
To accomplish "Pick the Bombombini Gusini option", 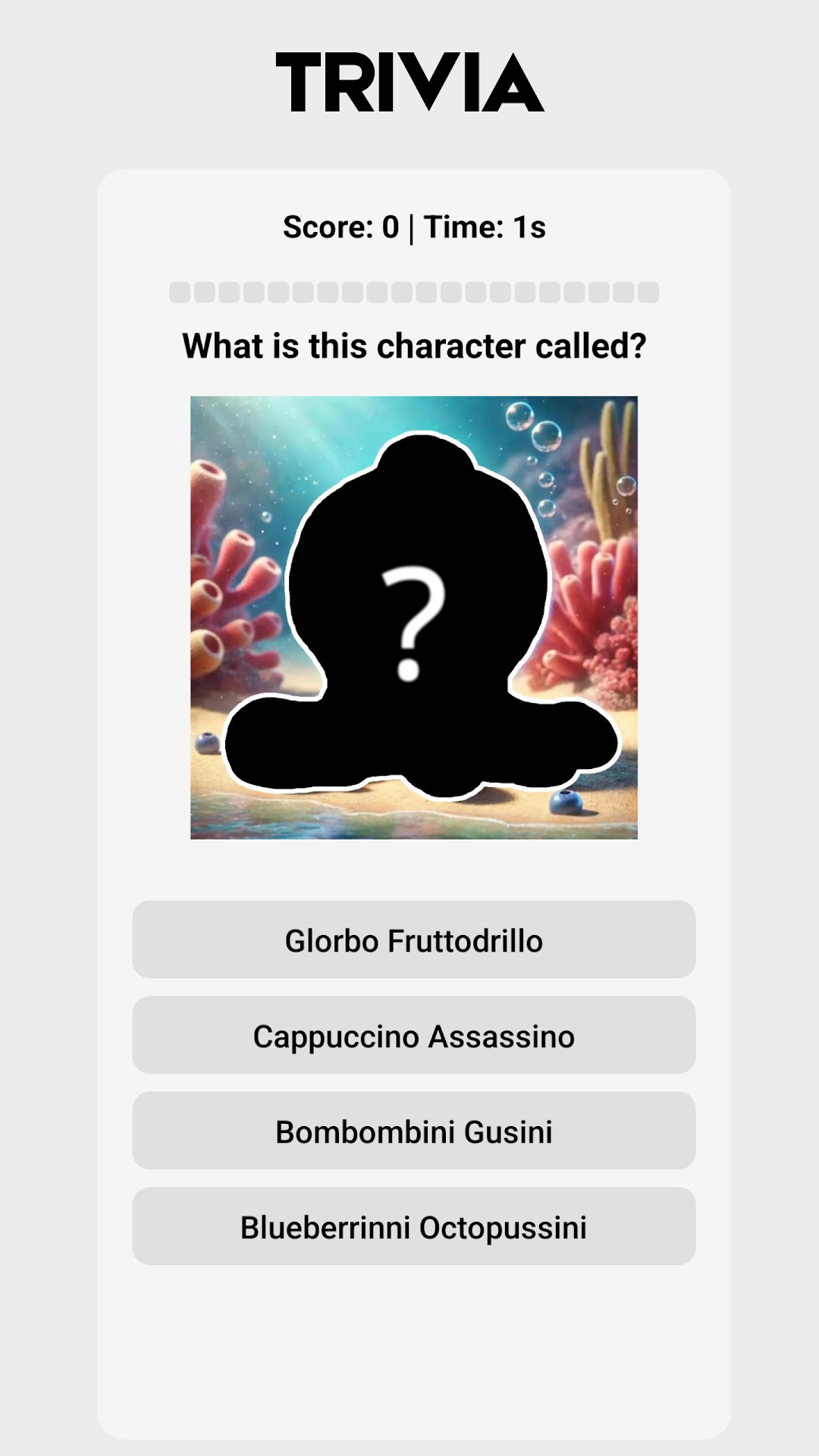I will pos(414,1131).
